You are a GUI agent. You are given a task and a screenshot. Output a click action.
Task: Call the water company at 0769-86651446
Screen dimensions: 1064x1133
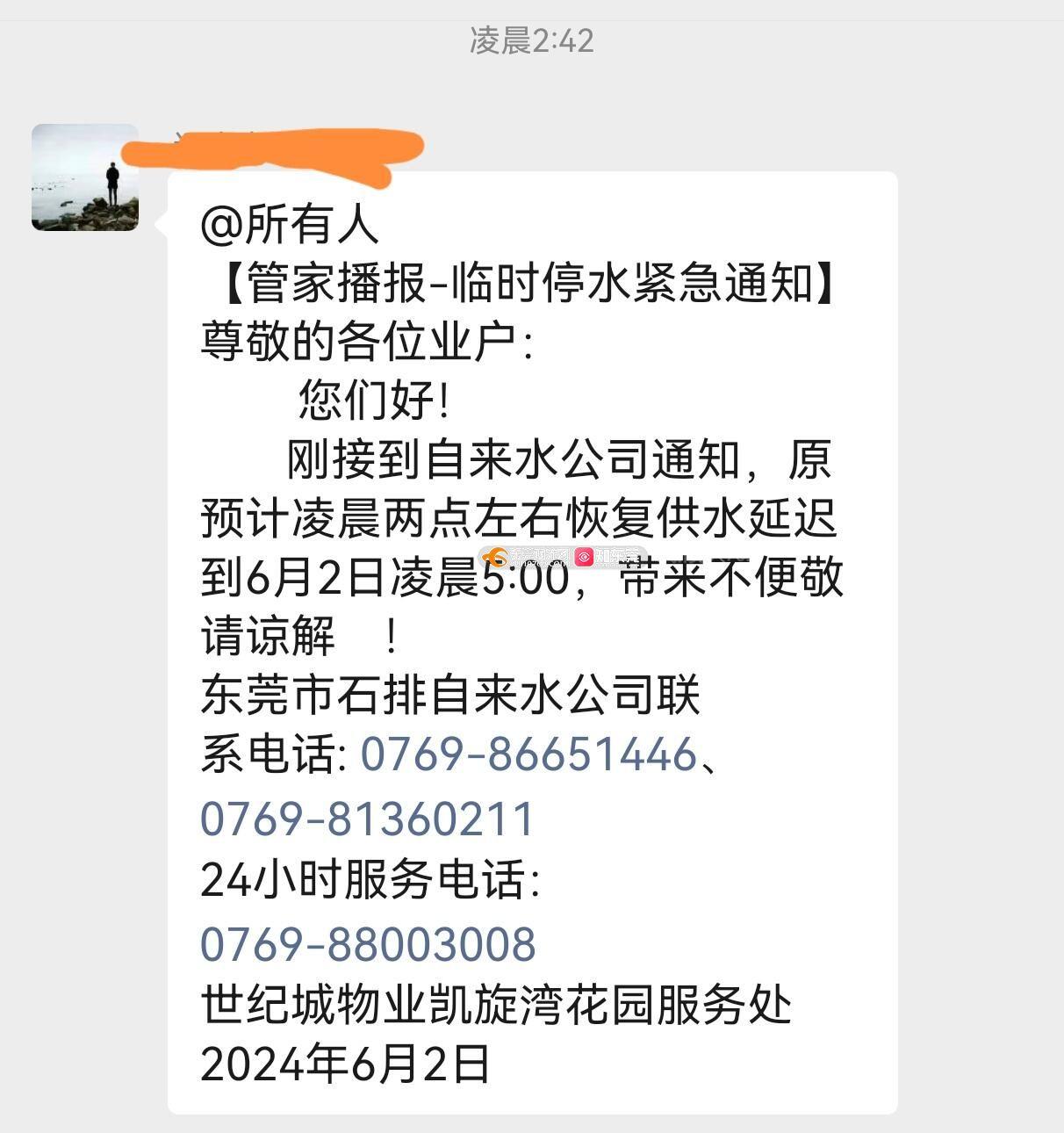pyautogui.click(x=528, y=754)
